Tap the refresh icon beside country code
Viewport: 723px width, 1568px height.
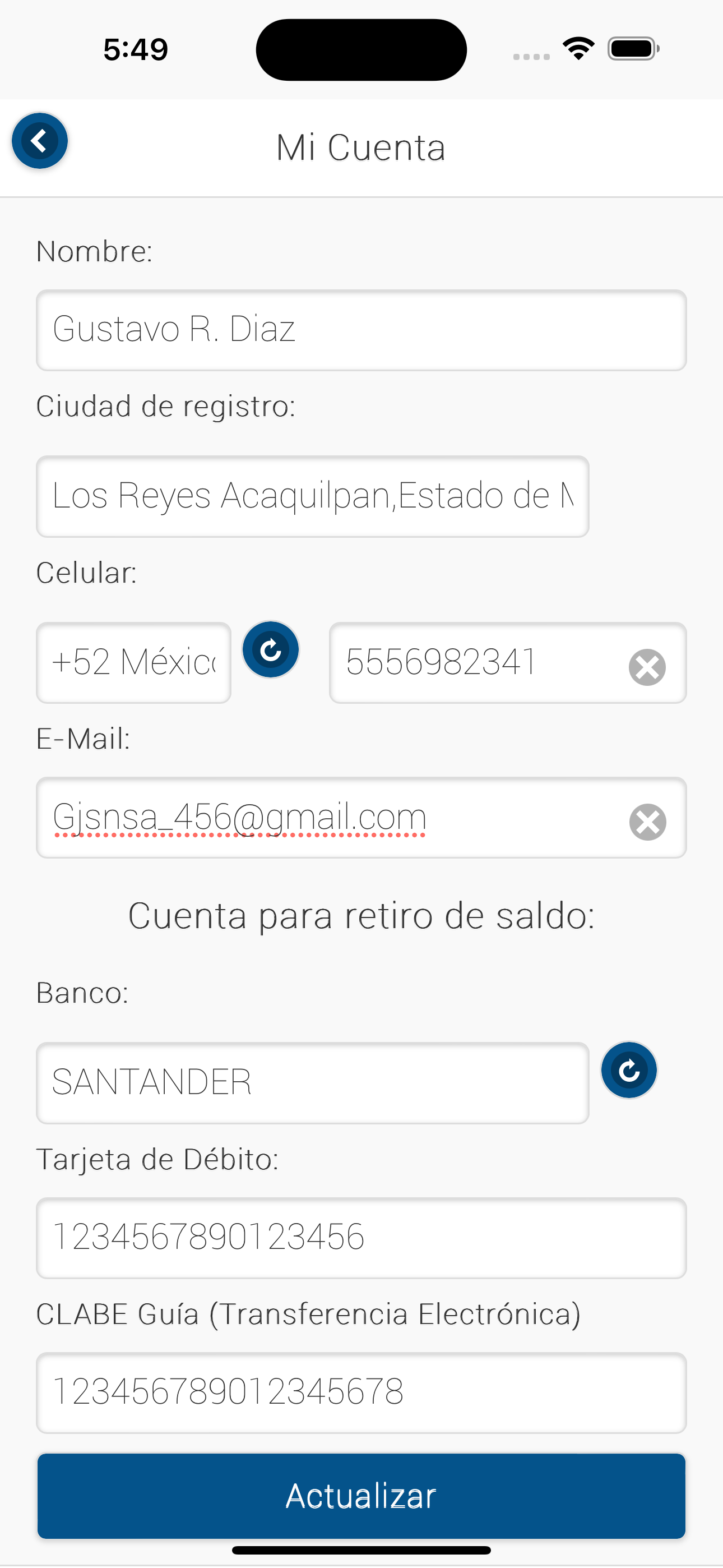click(271, 649)
